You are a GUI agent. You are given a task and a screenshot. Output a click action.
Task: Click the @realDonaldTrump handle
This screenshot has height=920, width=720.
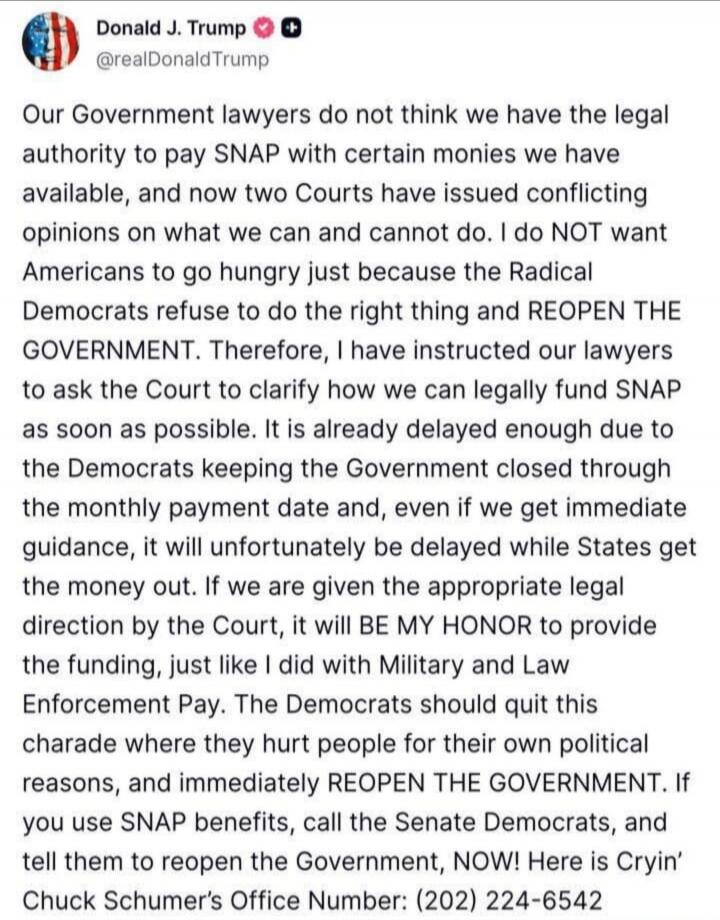click(x=179, y=59)
